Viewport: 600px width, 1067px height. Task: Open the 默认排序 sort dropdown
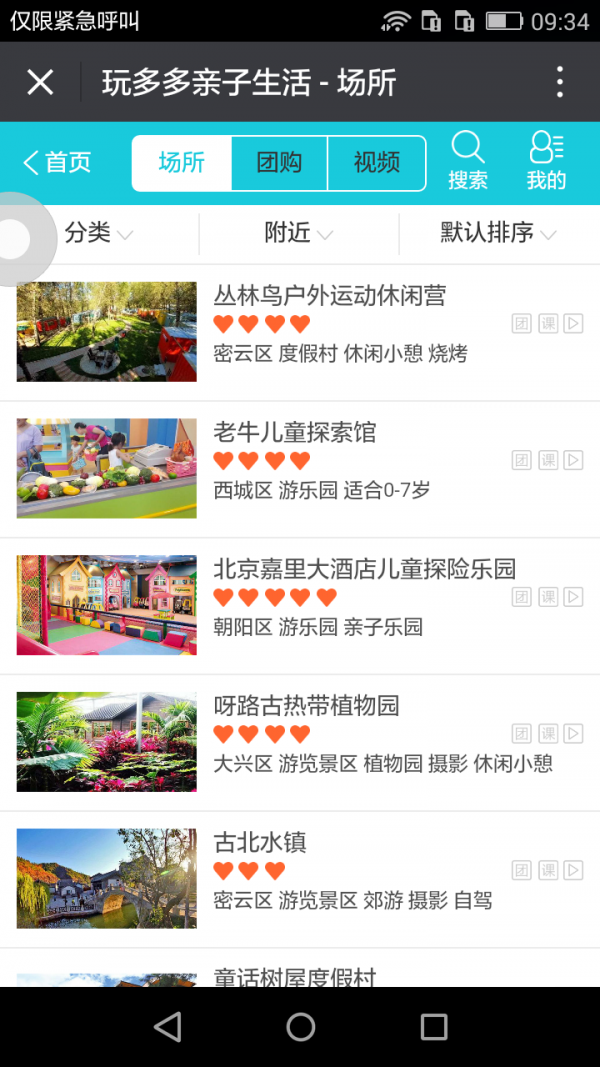[x=498, y=234]
